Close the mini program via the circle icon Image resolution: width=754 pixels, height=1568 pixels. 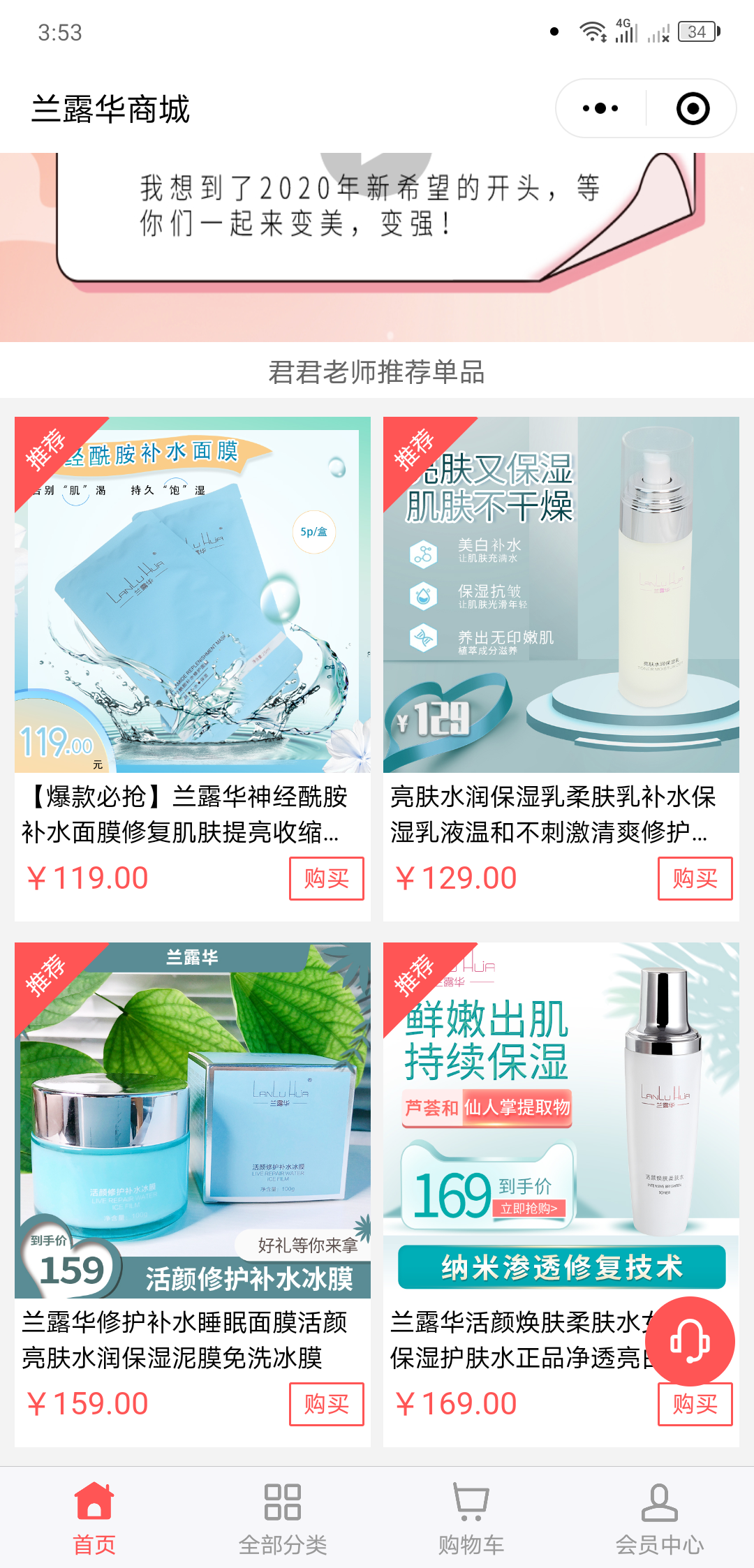pyautogui.click(x=693, y=109)
